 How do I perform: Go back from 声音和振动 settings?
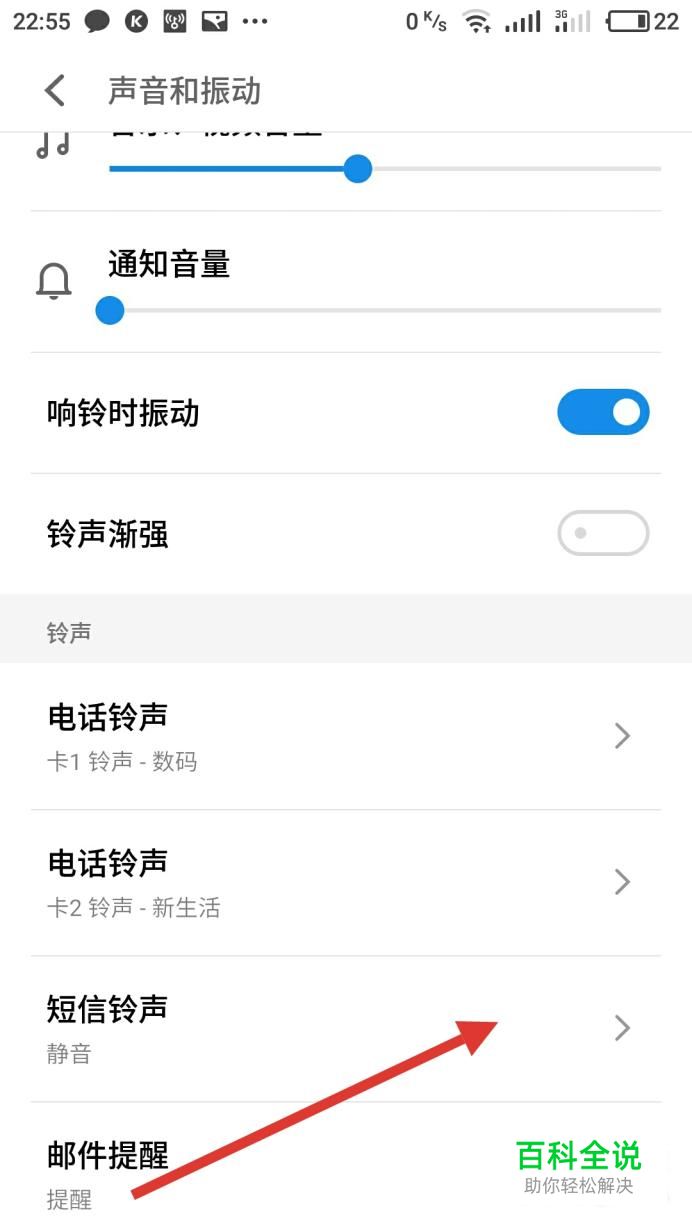[55, 91]
